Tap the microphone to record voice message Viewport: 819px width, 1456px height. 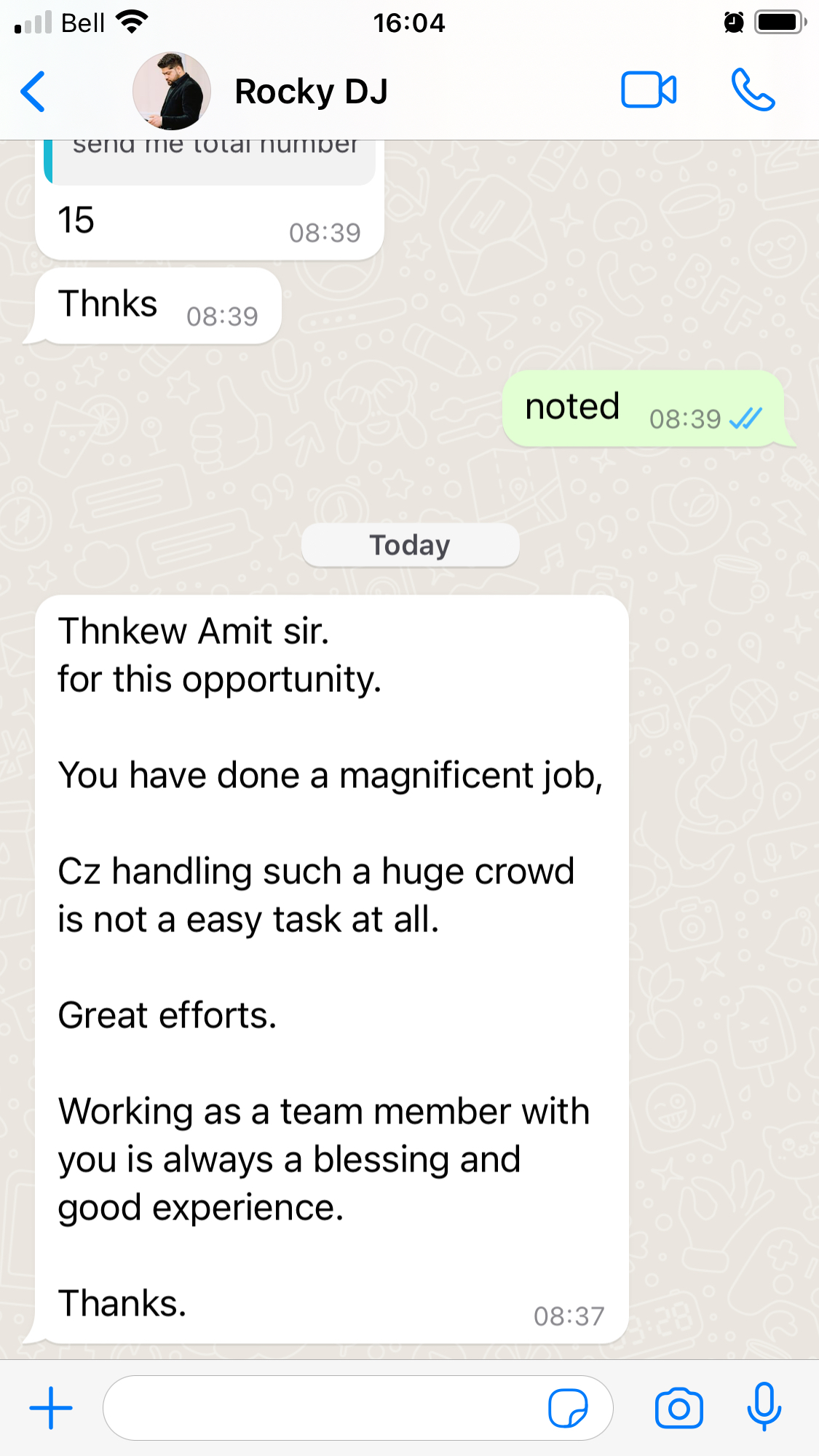pos(764,1408)
